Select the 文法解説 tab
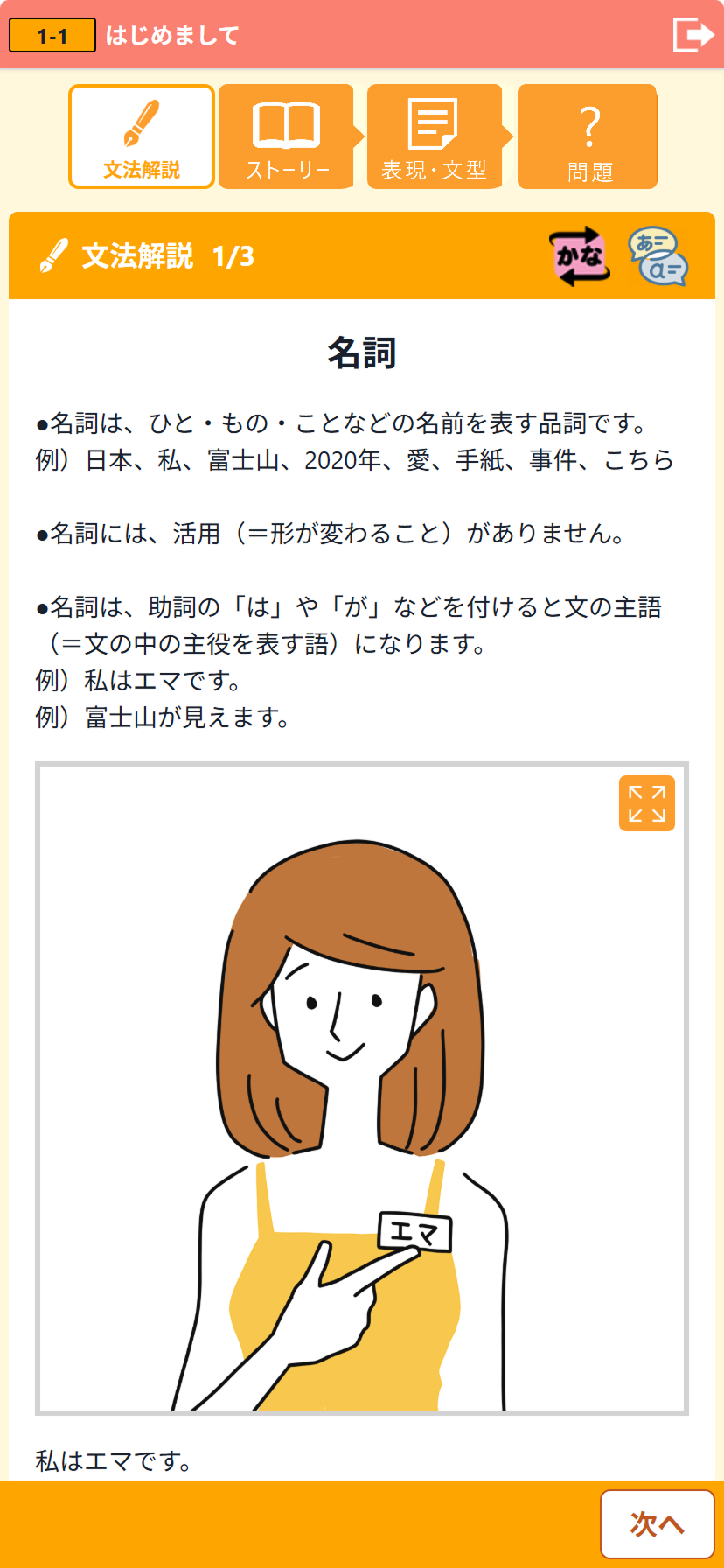This screenshot has height=1568, width=724. pyautogui.click(x=142, y=136)
